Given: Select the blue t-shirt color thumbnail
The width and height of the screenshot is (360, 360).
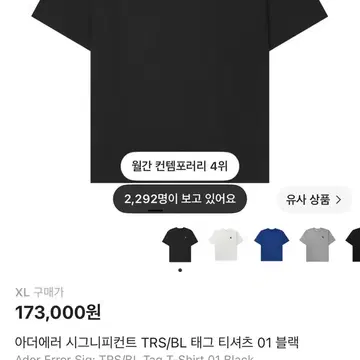Looking at the screenshot, I should coord(271,244).
